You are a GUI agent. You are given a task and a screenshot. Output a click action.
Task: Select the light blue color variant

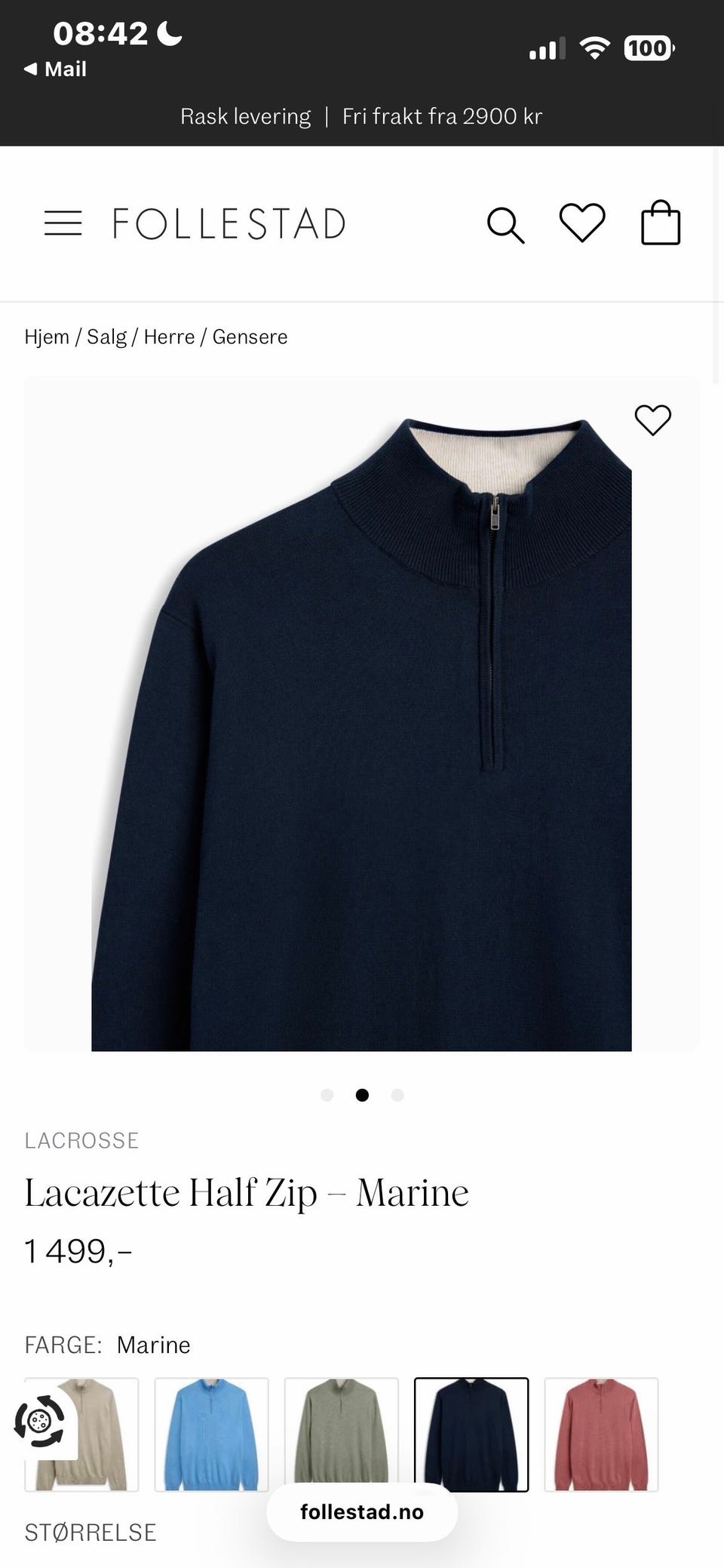[211, 1434]
